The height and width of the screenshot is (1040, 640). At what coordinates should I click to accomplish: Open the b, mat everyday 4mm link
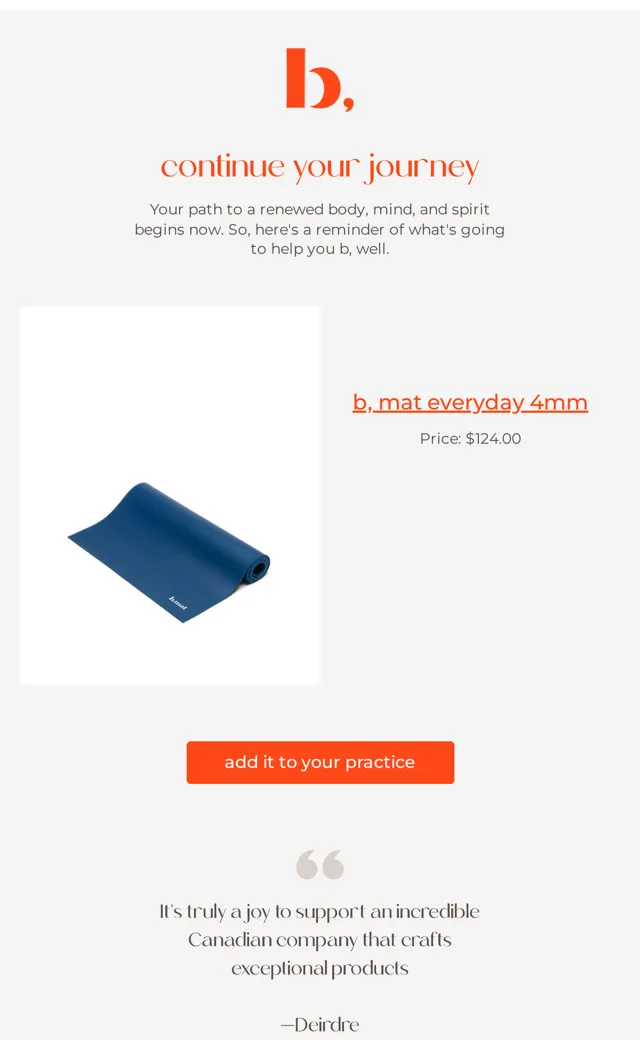(x=470, y=403)
